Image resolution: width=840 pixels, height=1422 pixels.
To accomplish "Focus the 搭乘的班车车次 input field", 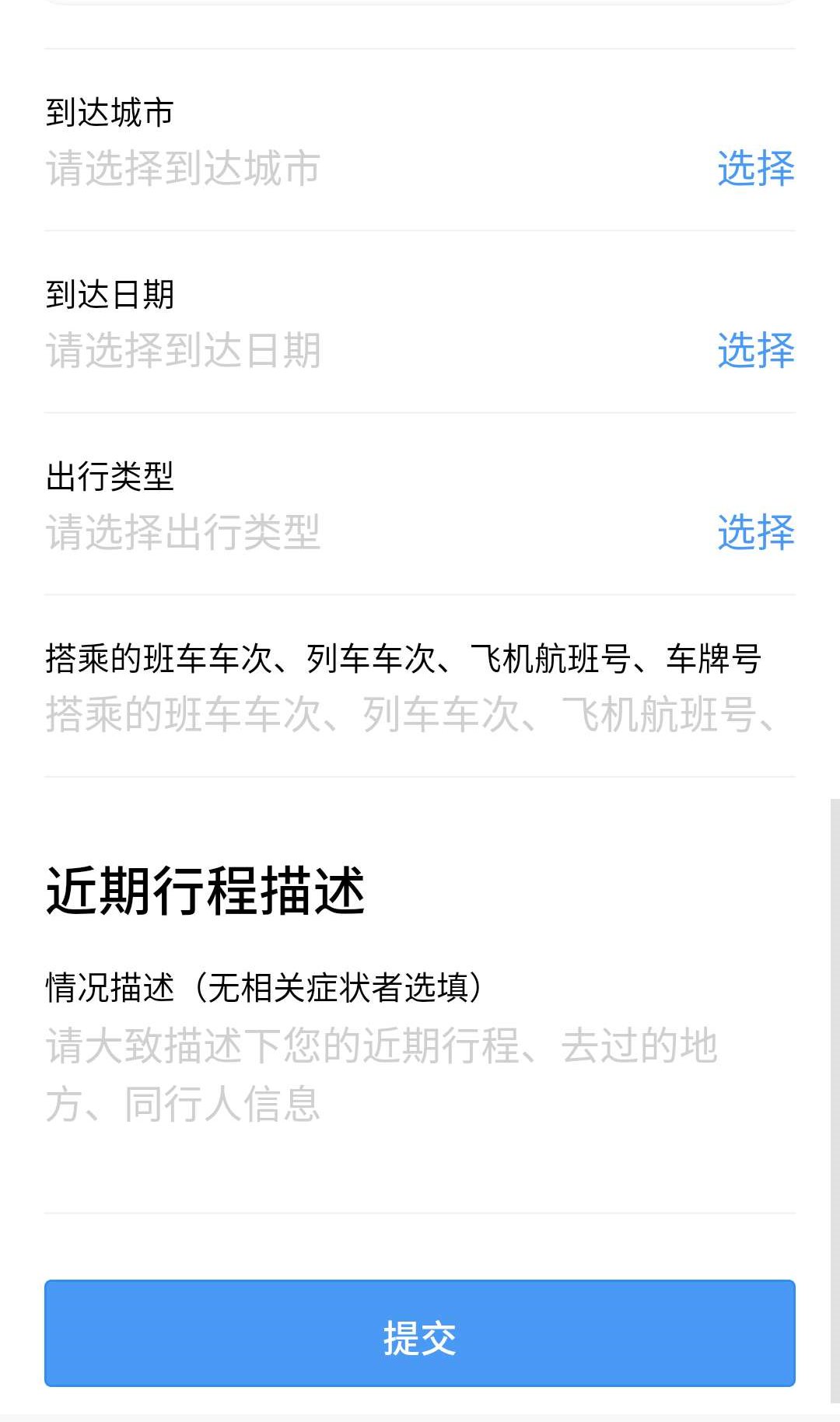I will coord(412,714).
